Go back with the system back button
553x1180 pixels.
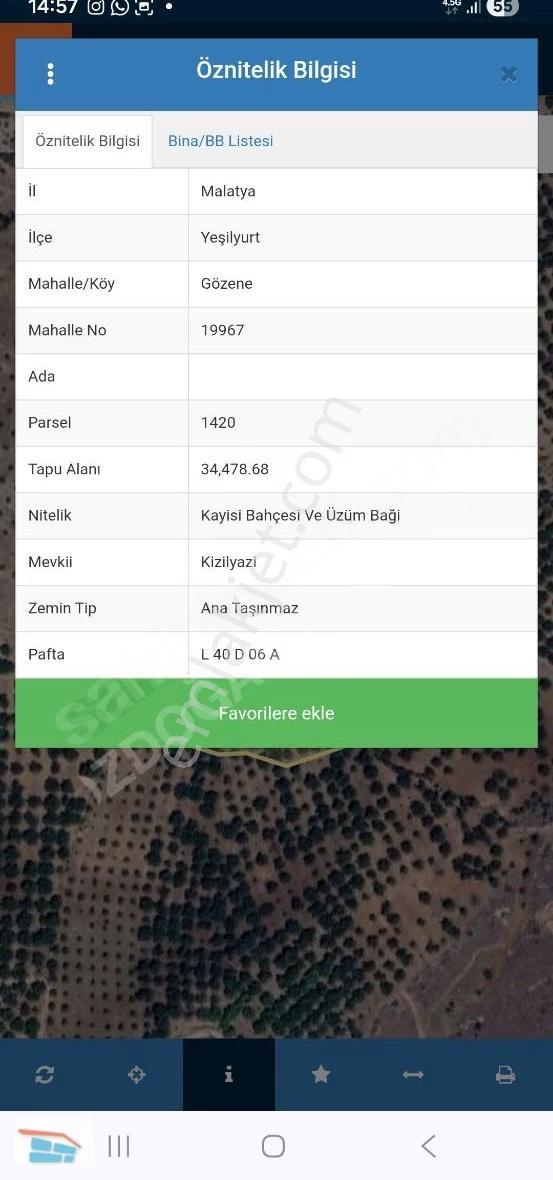(428, 1146)
